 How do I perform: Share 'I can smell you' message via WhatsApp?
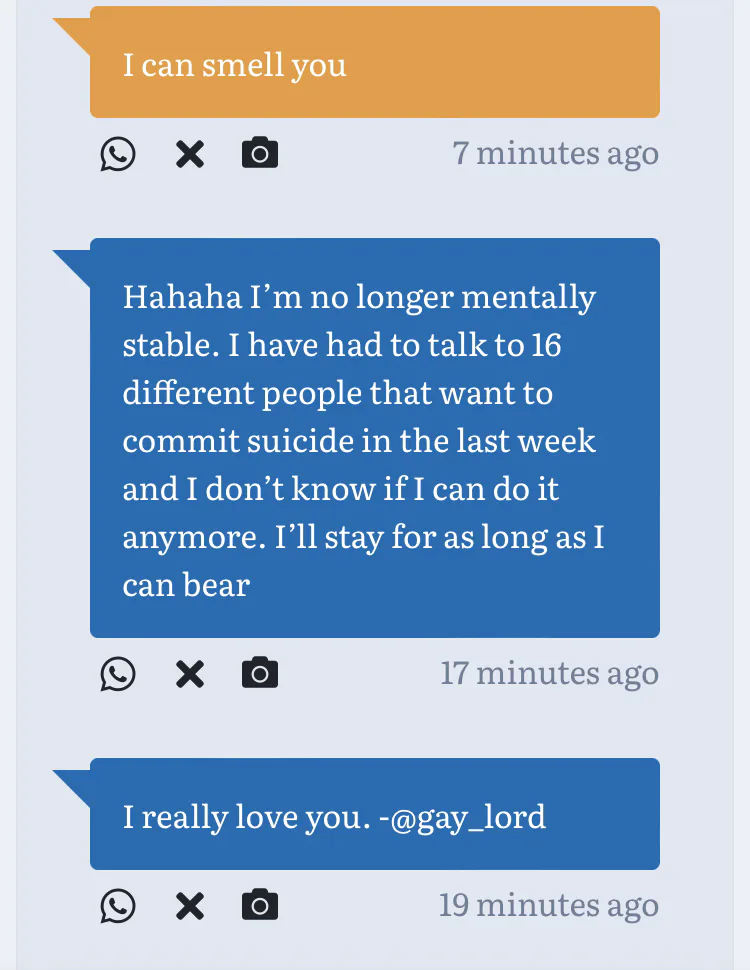pyautogui.click(x=118, y=154)
